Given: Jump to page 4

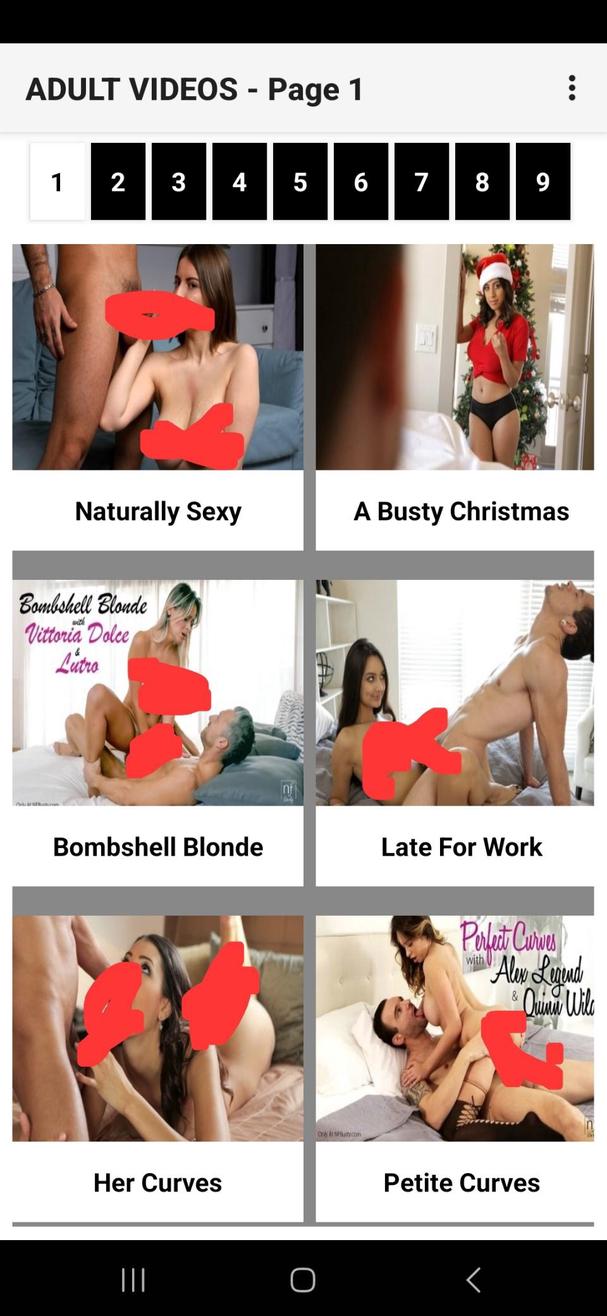Looking at the screenshot, I should click(239, 182).
